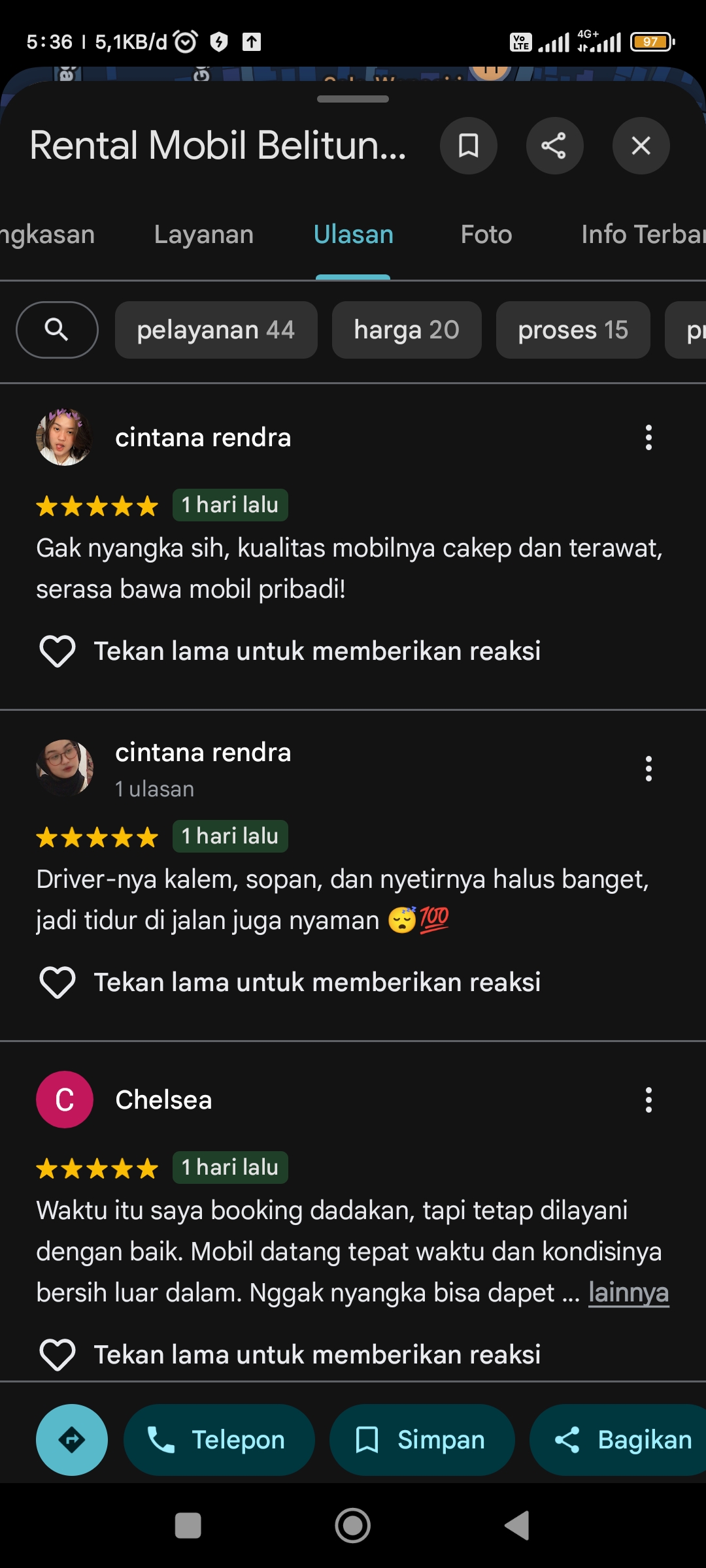Select the proses 15 chip
The height and width of the screenshot is (1568, 706).
pos(573,330)
